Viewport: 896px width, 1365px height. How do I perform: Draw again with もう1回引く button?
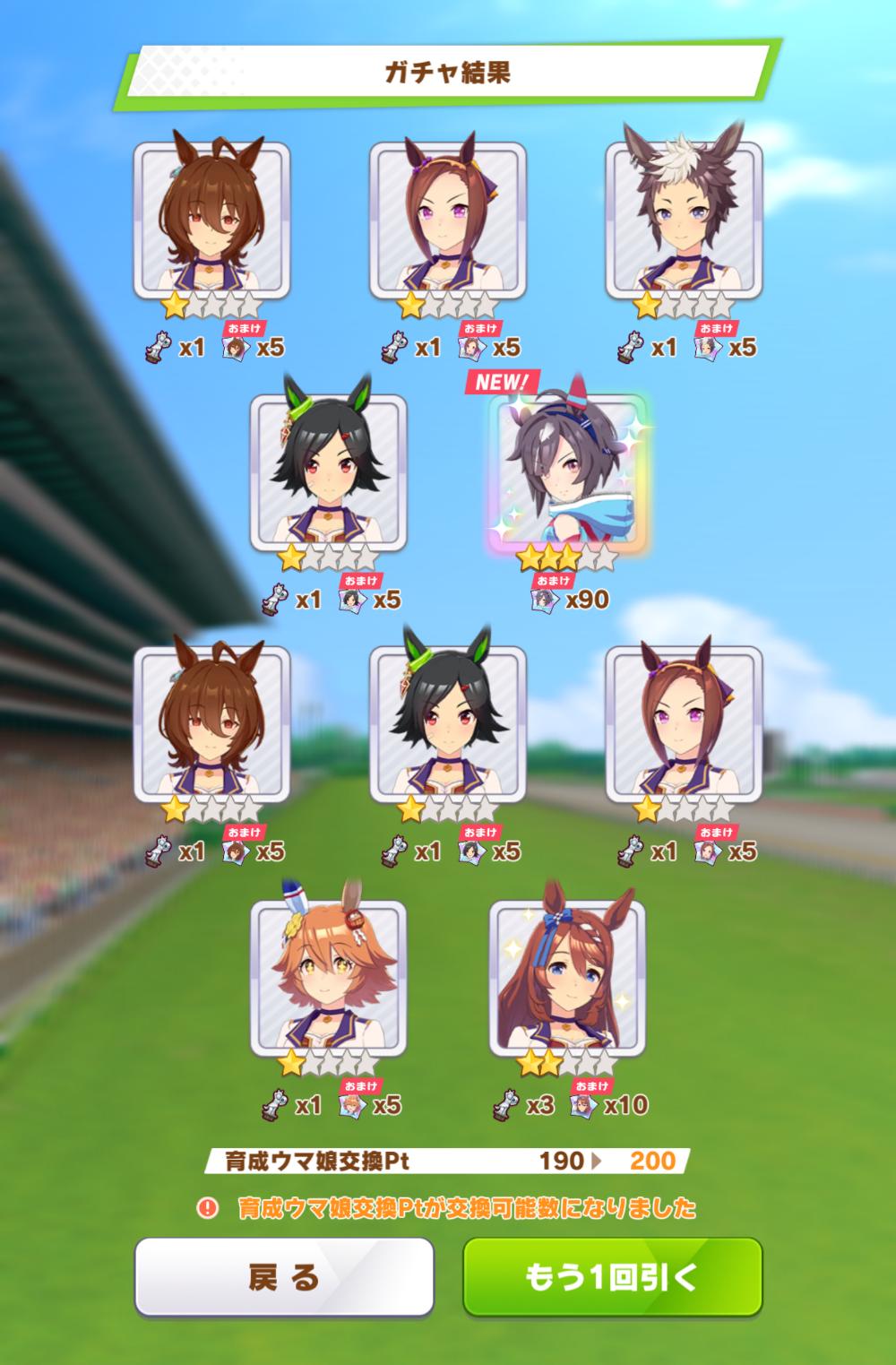612,1277
